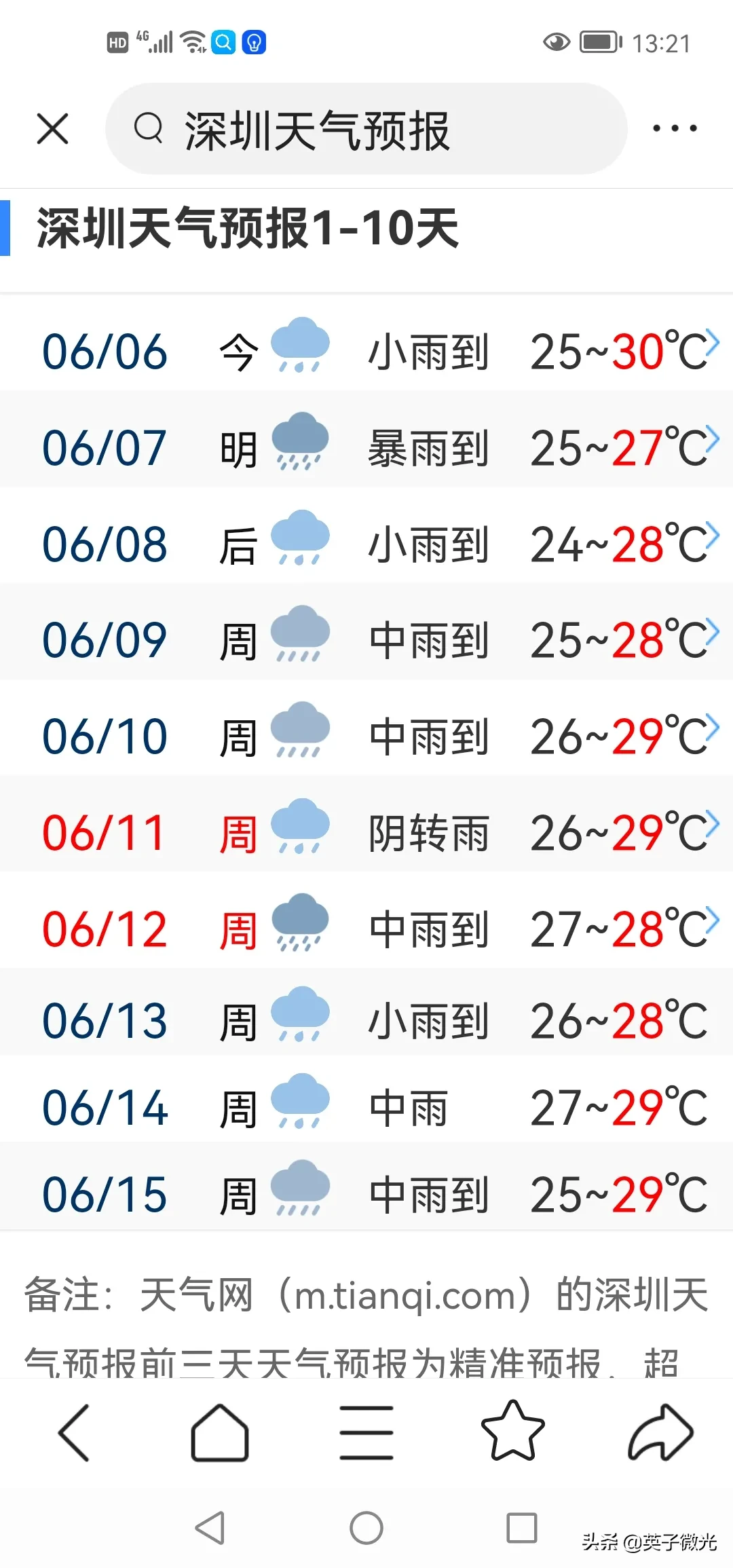This screenshot has height=1568, width=733.
Task: Bookmark this page with the star
Action: (513, 1432)
